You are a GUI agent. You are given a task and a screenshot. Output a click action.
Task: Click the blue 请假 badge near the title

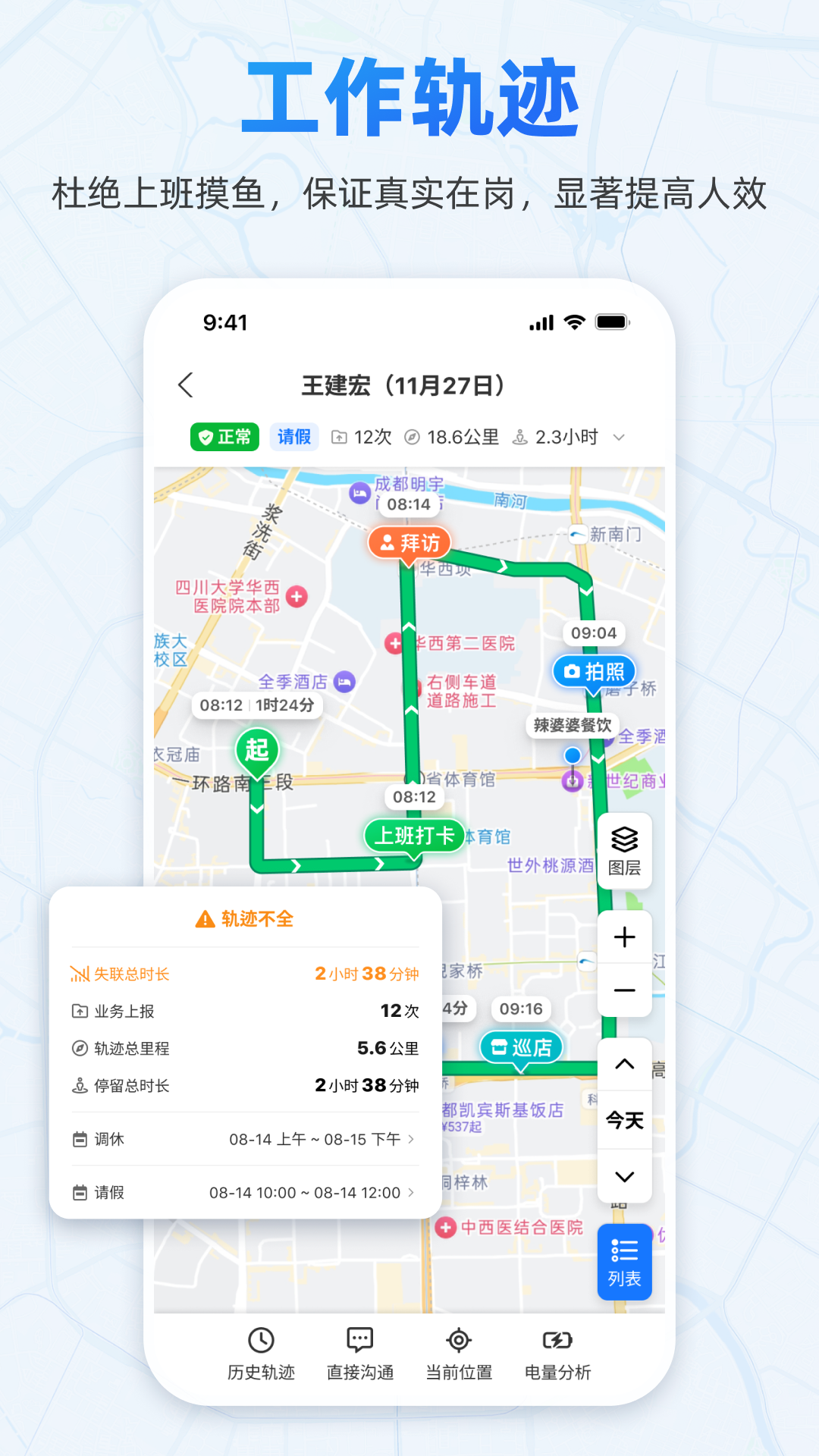[294, 437]
